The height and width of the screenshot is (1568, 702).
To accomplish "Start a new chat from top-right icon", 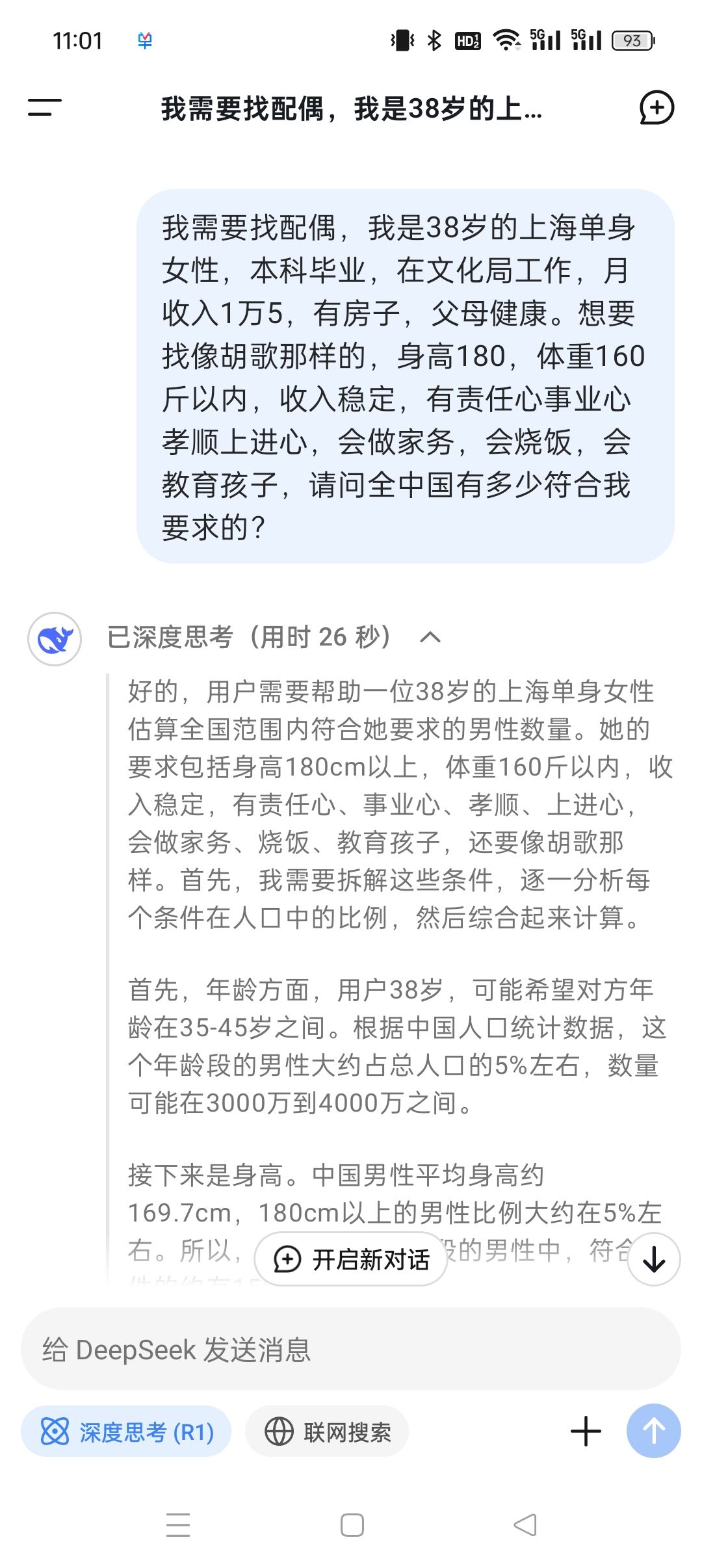I will point(656,107).
